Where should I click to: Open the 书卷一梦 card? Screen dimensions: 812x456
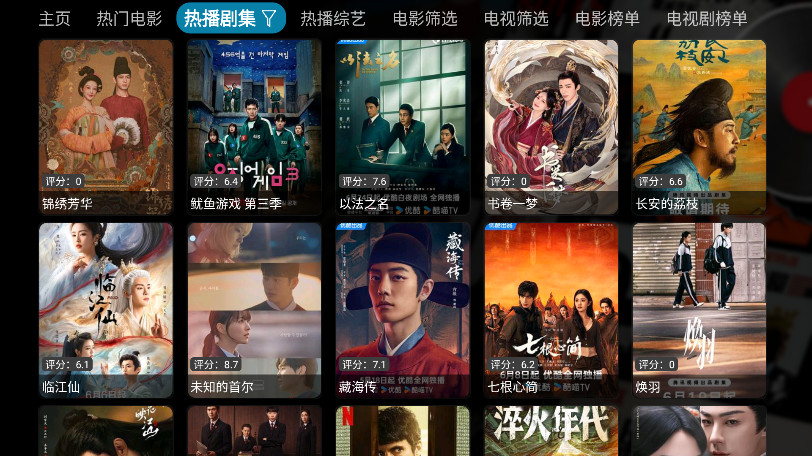[551, 125]
